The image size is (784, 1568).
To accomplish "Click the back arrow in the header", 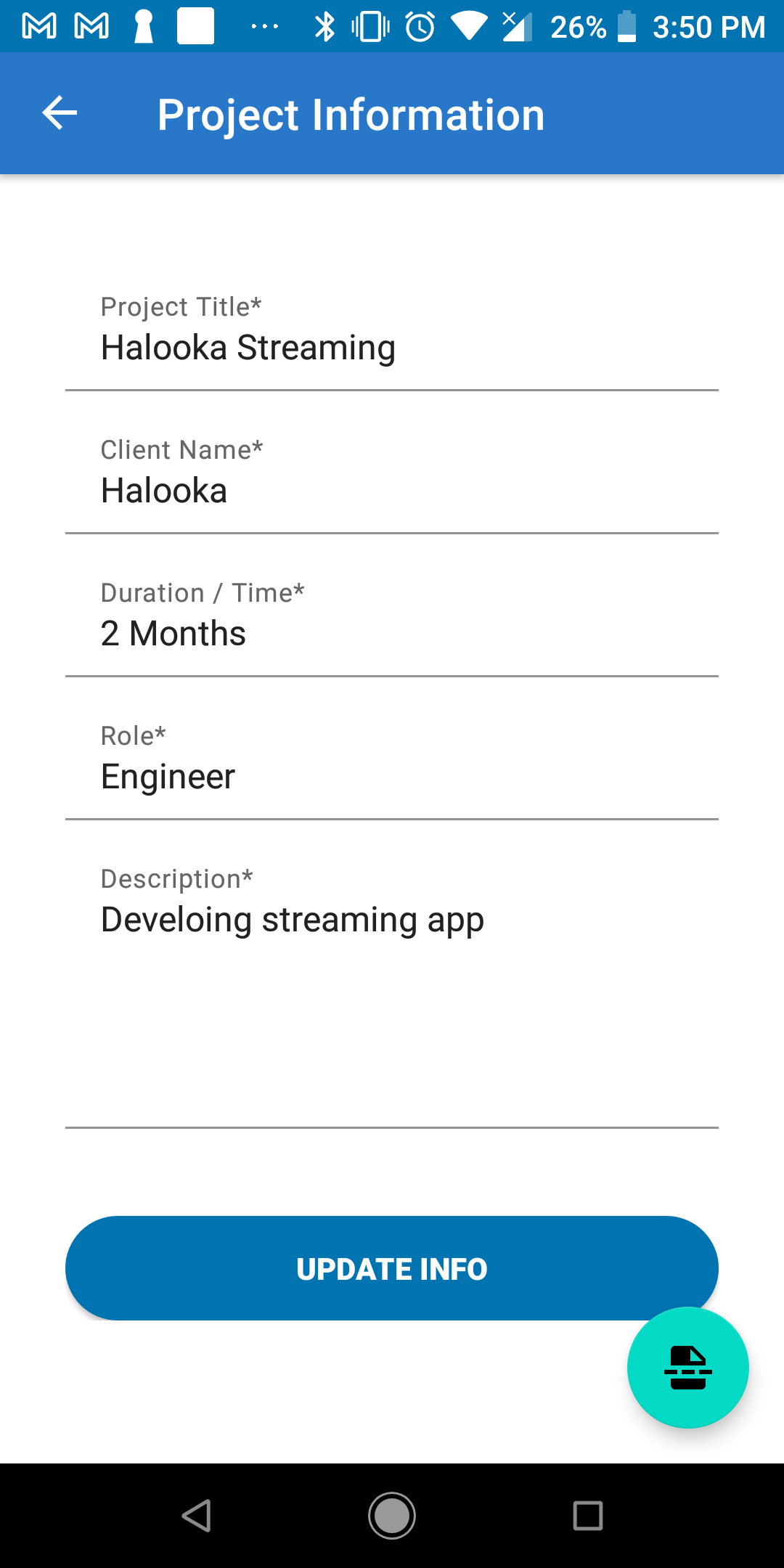I will (57, 113).
